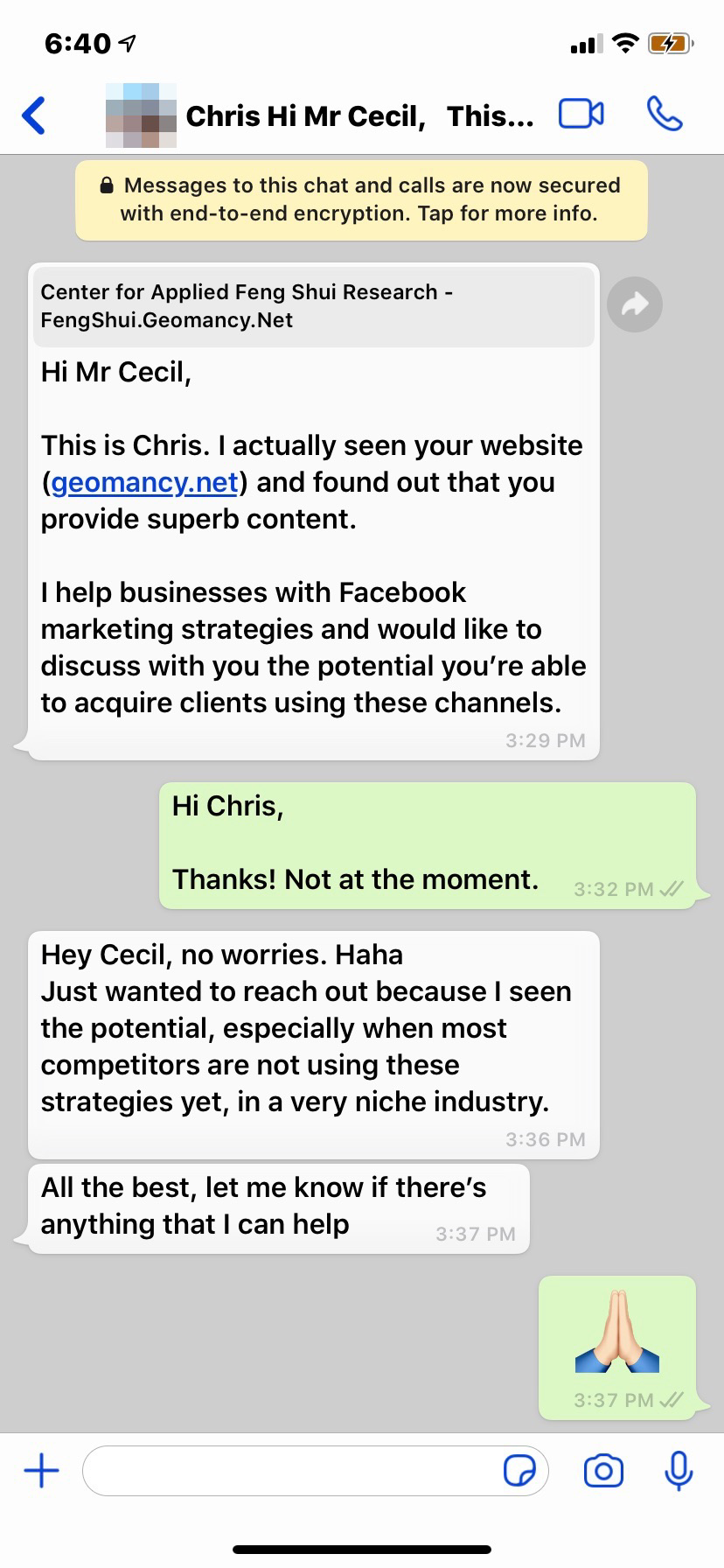Viewport: 724px width, 1568px height.
Task: Open the Center for Applied Feng Shui preview
Action: tap(313, 305)
